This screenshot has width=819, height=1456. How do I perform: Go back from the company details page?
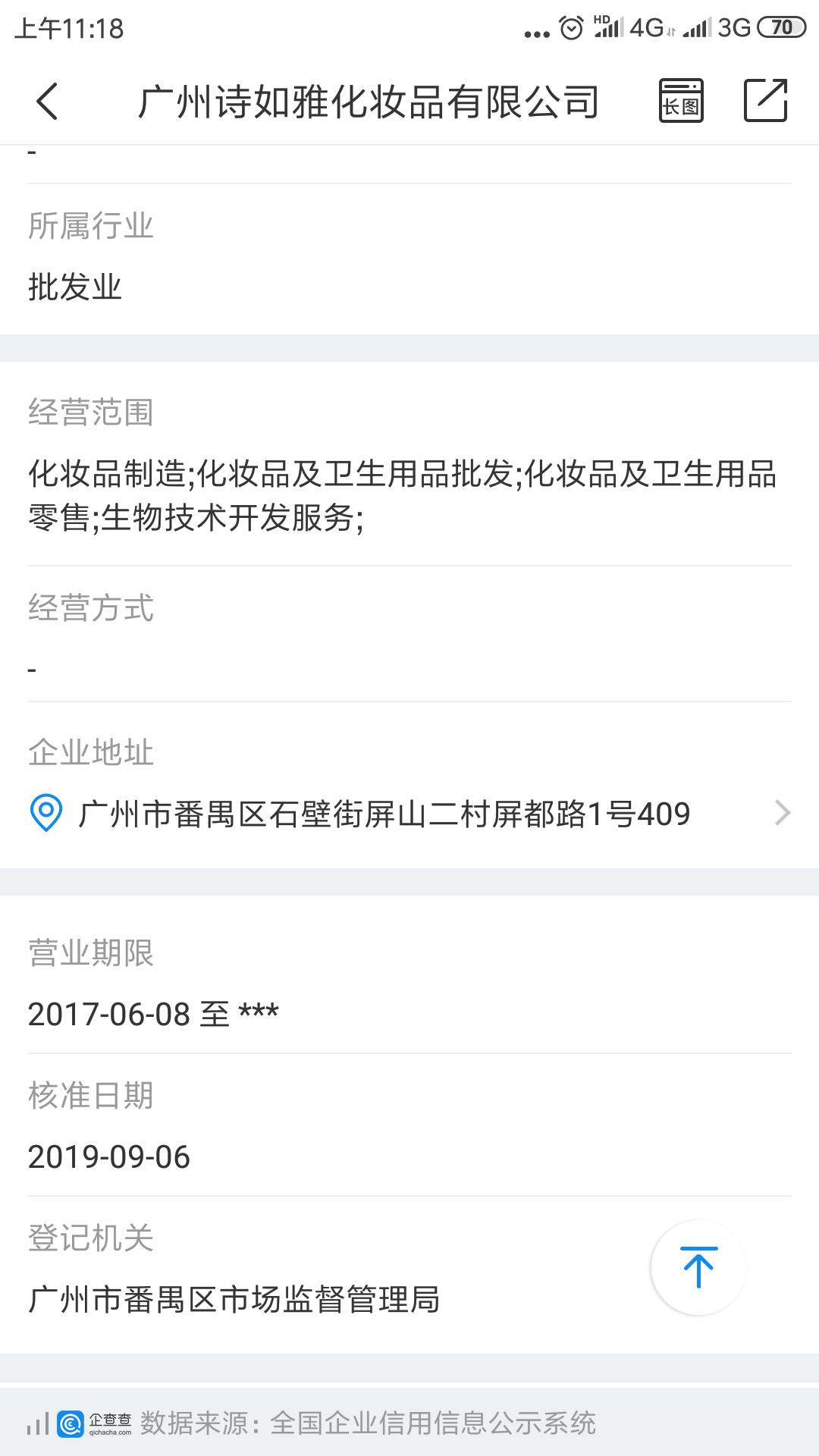pos(47,101)
